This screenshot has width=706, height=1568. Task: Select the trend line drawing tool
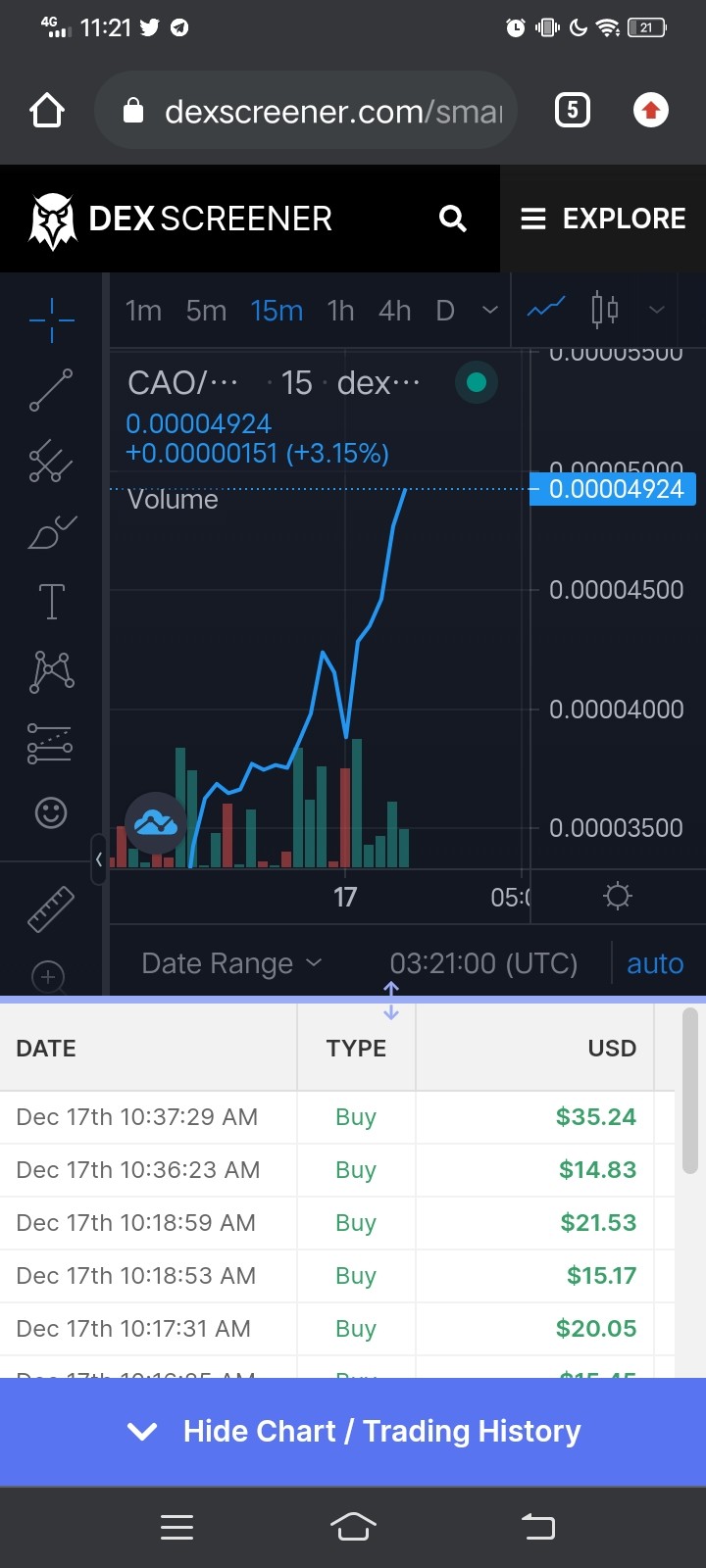pyautogui.click(x=51, y=390)
